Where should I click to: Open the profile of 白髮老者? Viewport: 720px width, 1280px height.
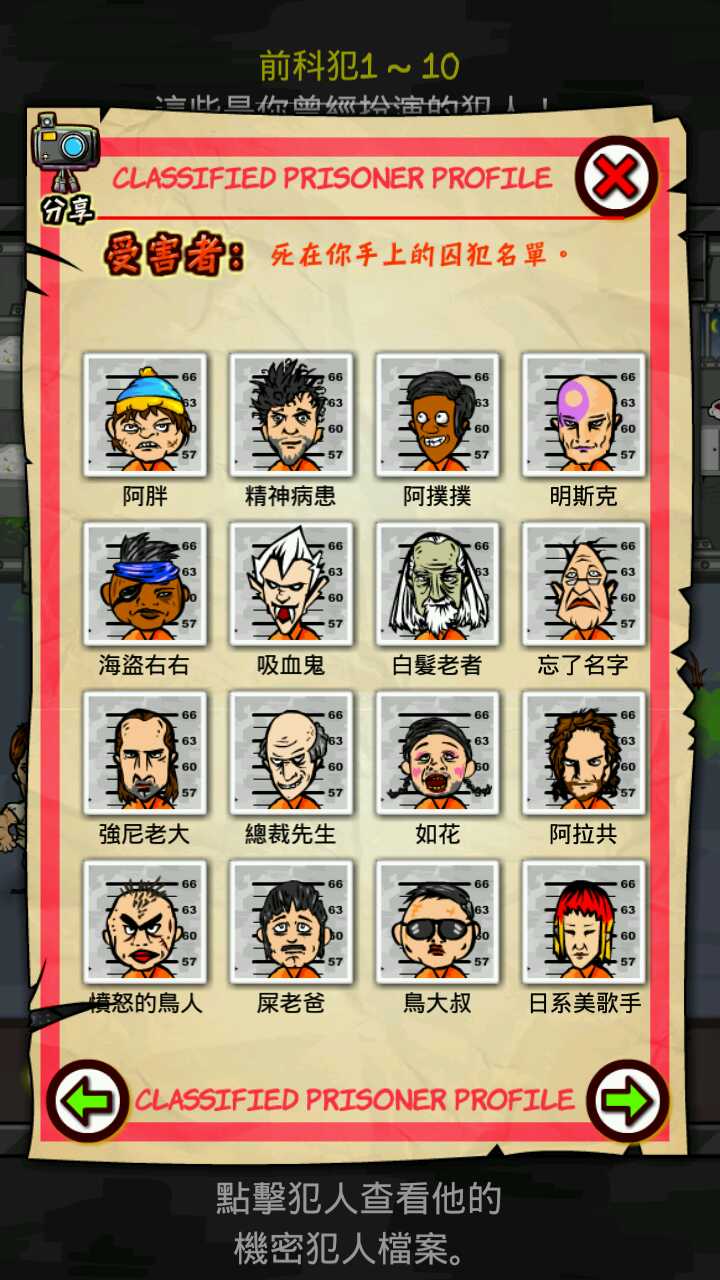pyautogui.click(x=437, y=584)
